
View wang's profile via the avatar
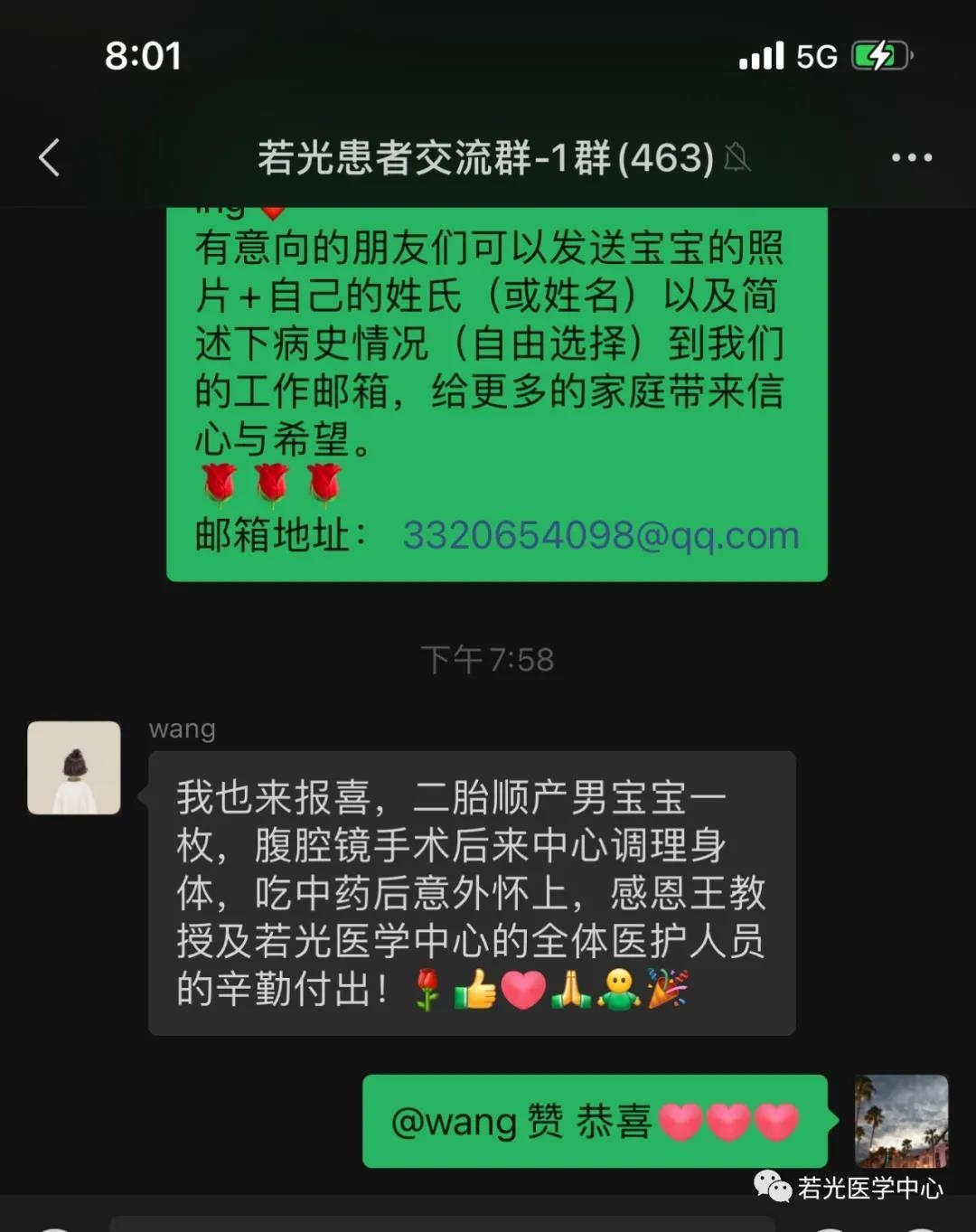point(74,767)
